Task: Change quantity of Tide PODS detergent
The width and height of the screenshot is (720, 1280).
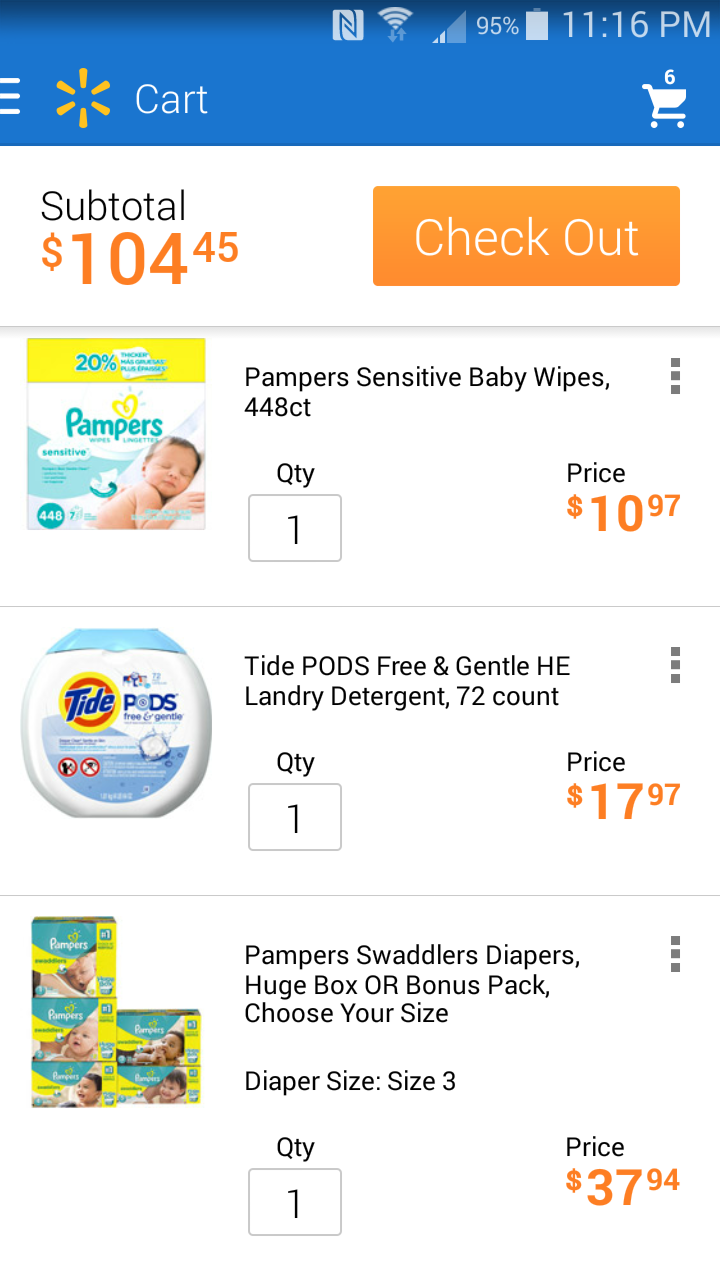Action: tap(295, 817)
